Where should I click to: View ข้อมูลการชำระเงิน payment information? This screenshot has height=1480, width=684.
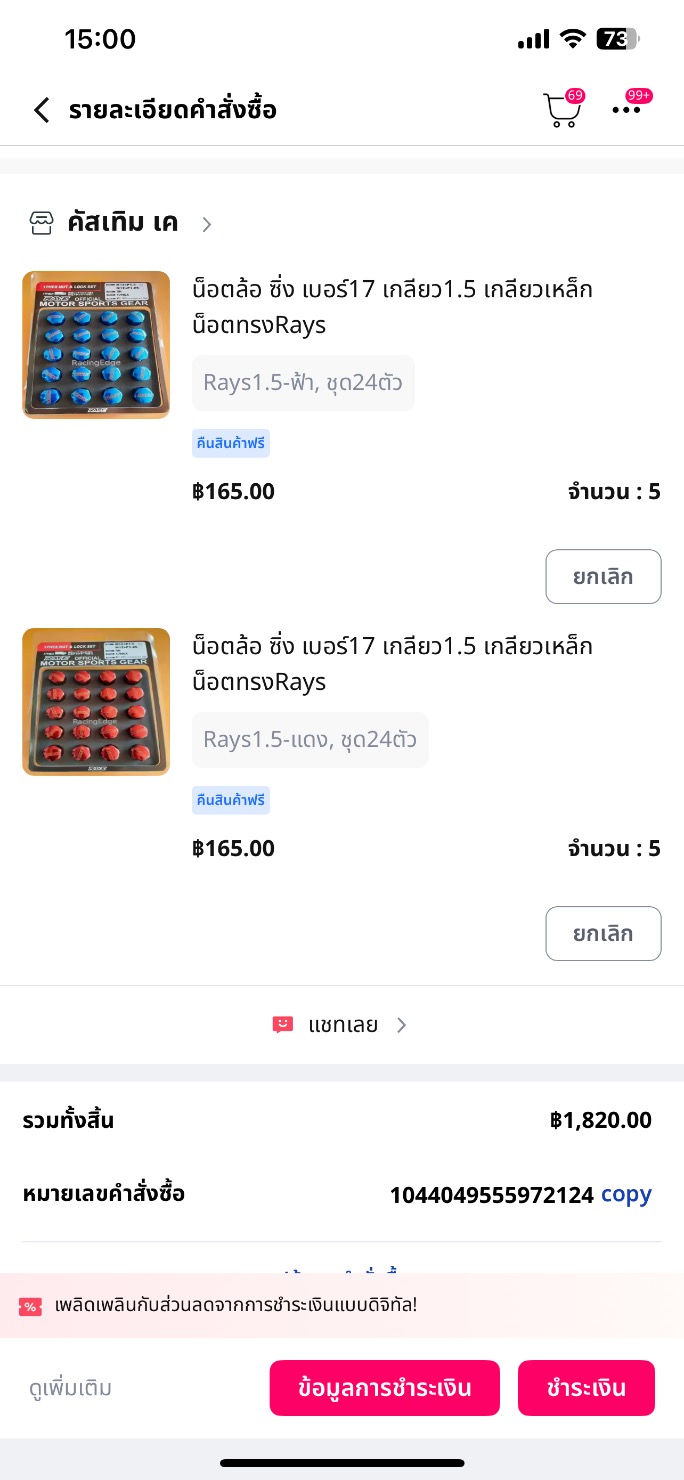coord(384,1388)
